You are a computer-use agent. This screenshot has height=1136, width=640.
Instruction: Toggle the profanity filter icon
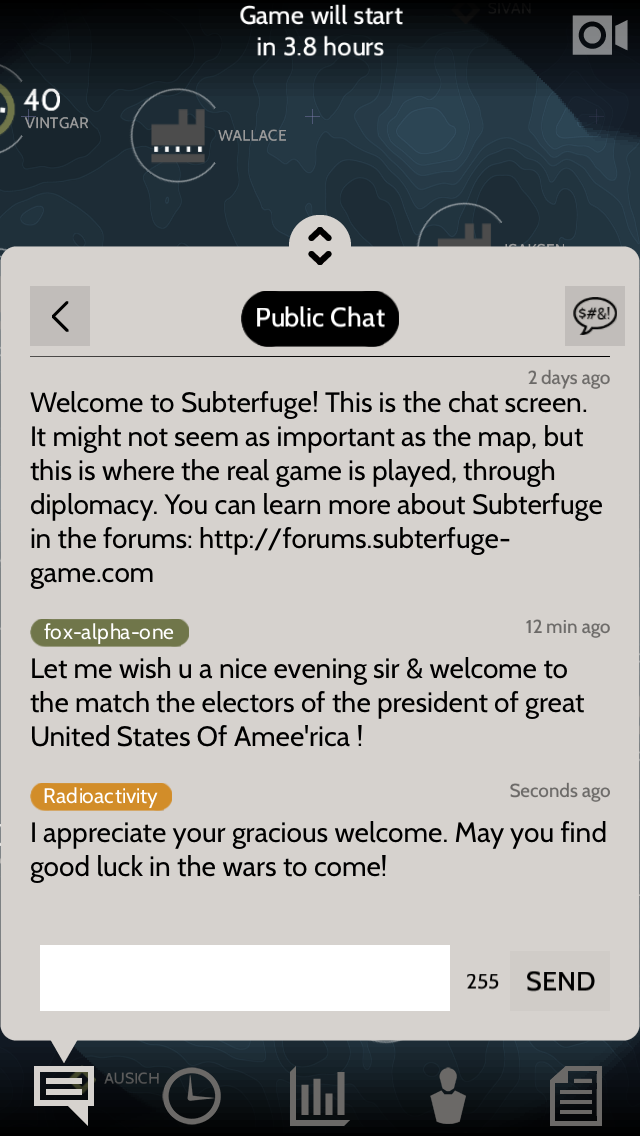(594, 316)
